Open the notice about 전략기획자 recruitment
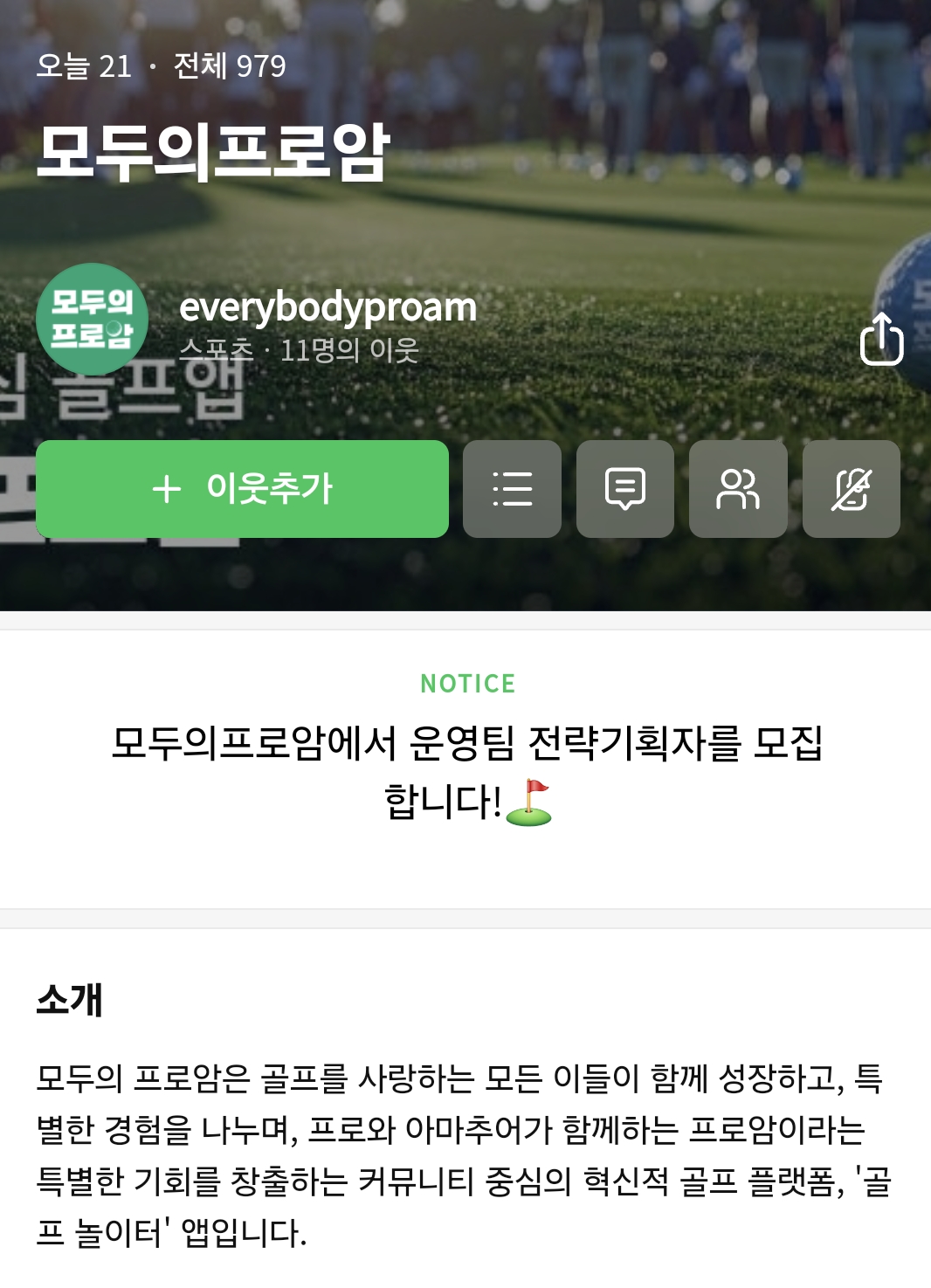Image resolution: width=931 pixels, height=1288 pixels. 466,772
